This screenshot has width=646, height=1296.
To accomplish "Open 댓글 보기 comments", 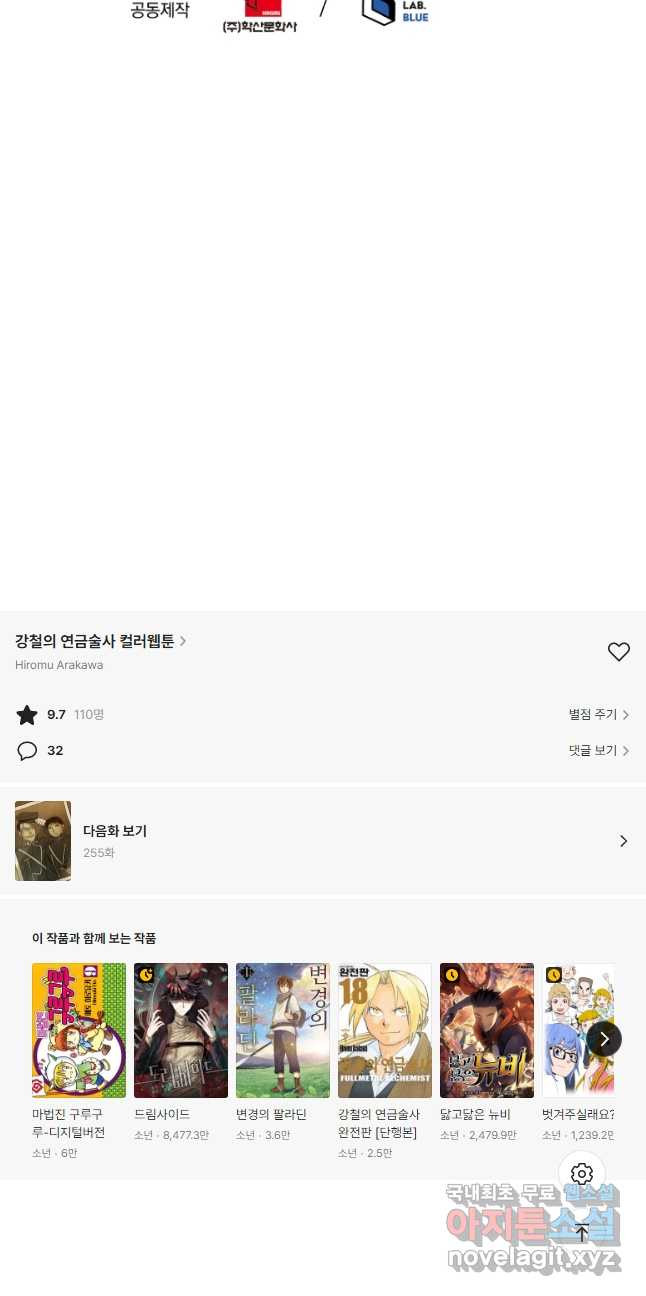I will coord(598,751).
